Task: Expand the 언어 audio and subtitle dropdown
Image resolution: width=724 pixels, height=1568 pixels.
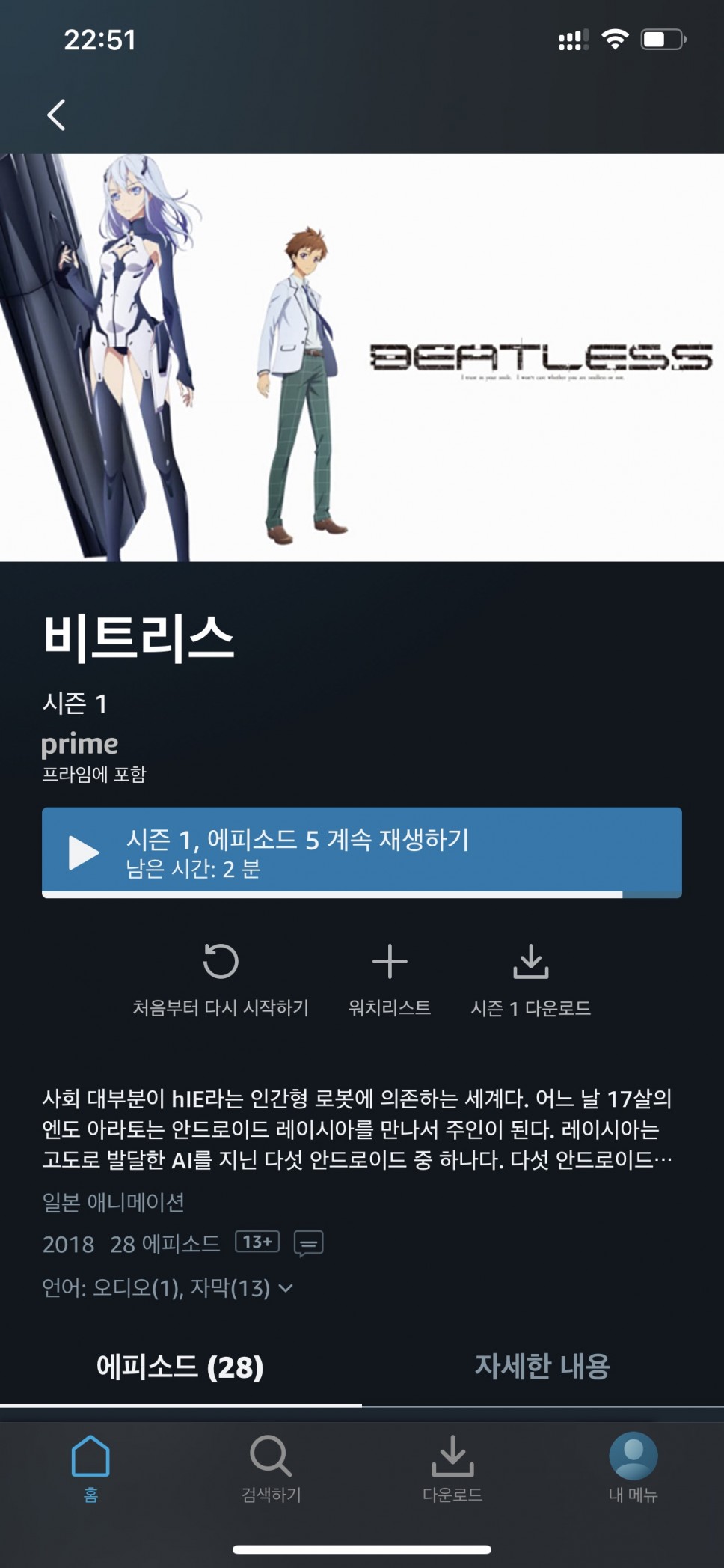Action: coord(168,1288)
